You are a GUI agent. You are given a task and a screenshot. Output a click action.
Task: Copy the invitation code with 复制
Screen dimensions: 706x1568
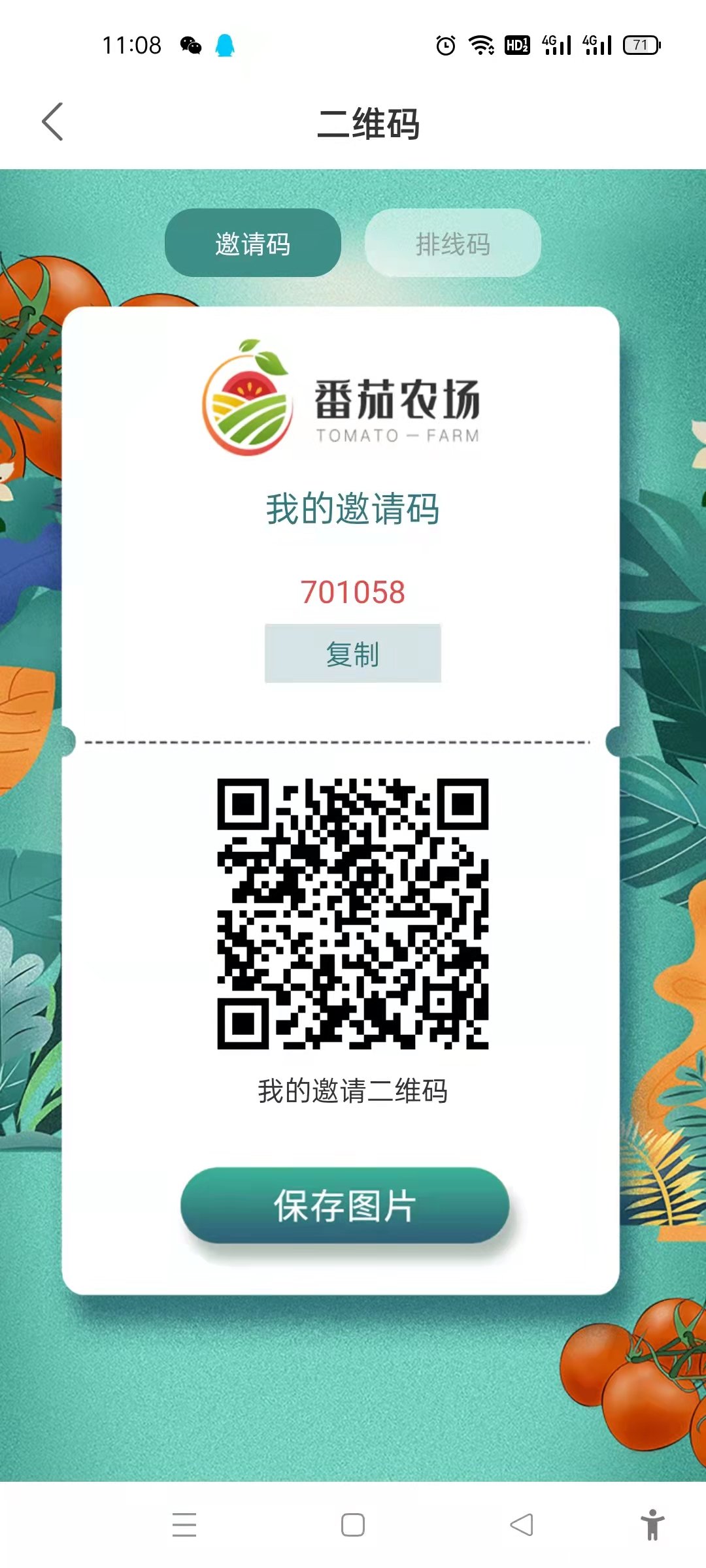353,653
